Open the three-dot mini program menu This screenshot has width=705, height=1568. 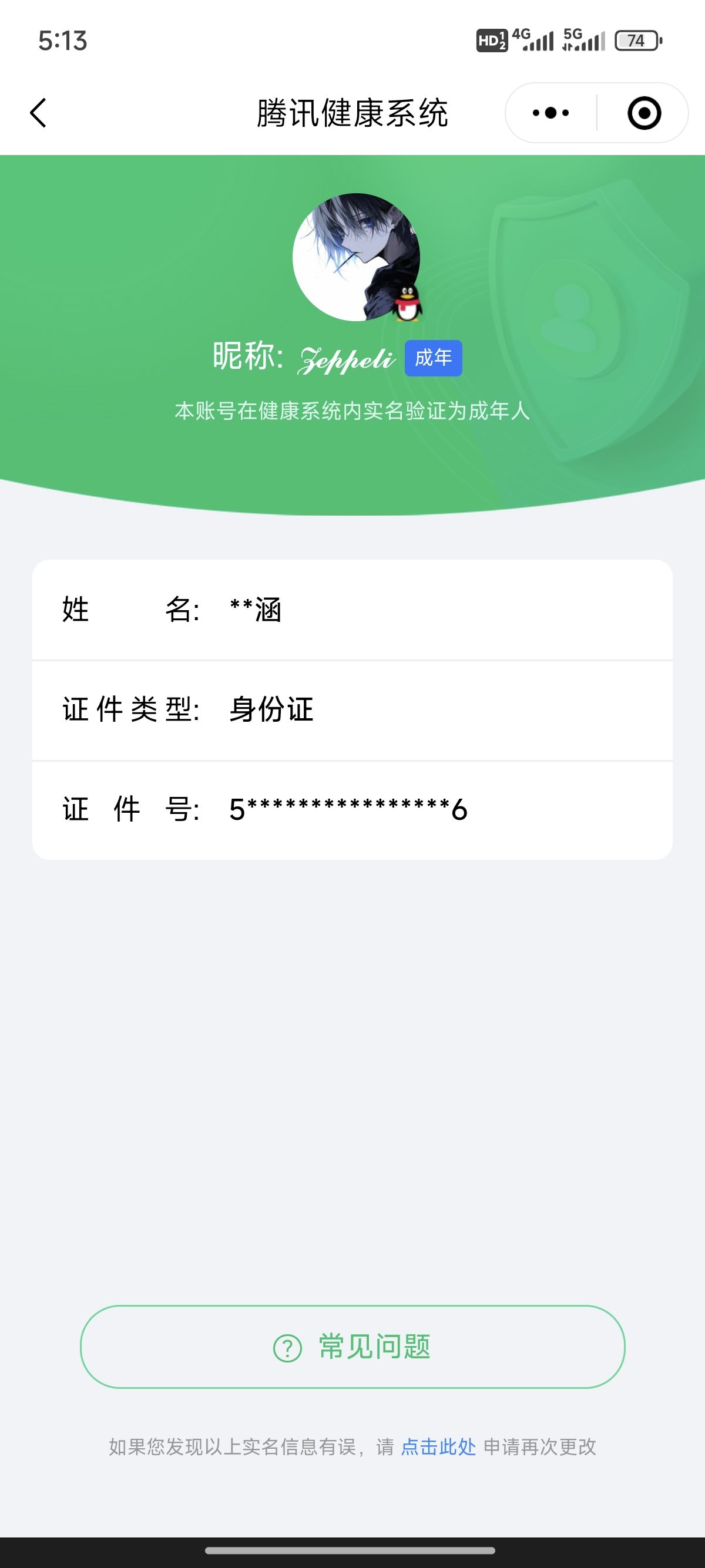pyautogui.click(x=550, y=113)
